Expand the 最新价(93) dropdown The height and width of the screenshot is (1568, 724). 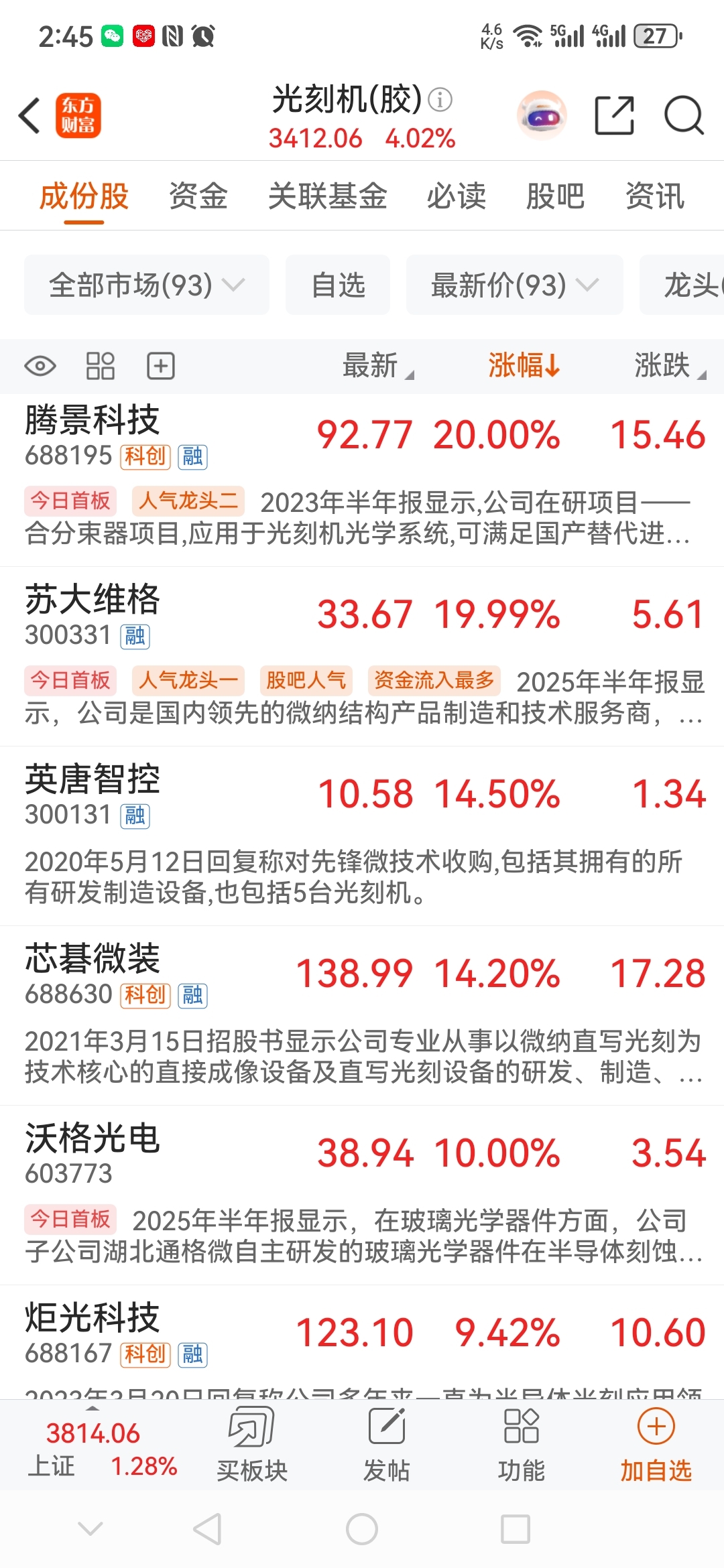pos(515,285)
